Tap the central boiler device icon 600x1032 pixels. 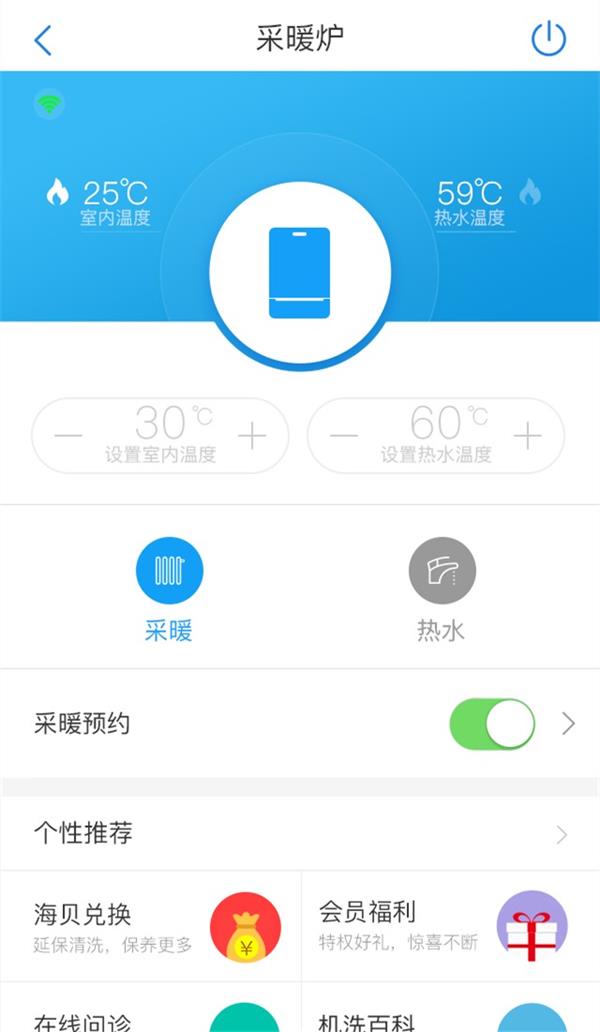pos(299,273)
